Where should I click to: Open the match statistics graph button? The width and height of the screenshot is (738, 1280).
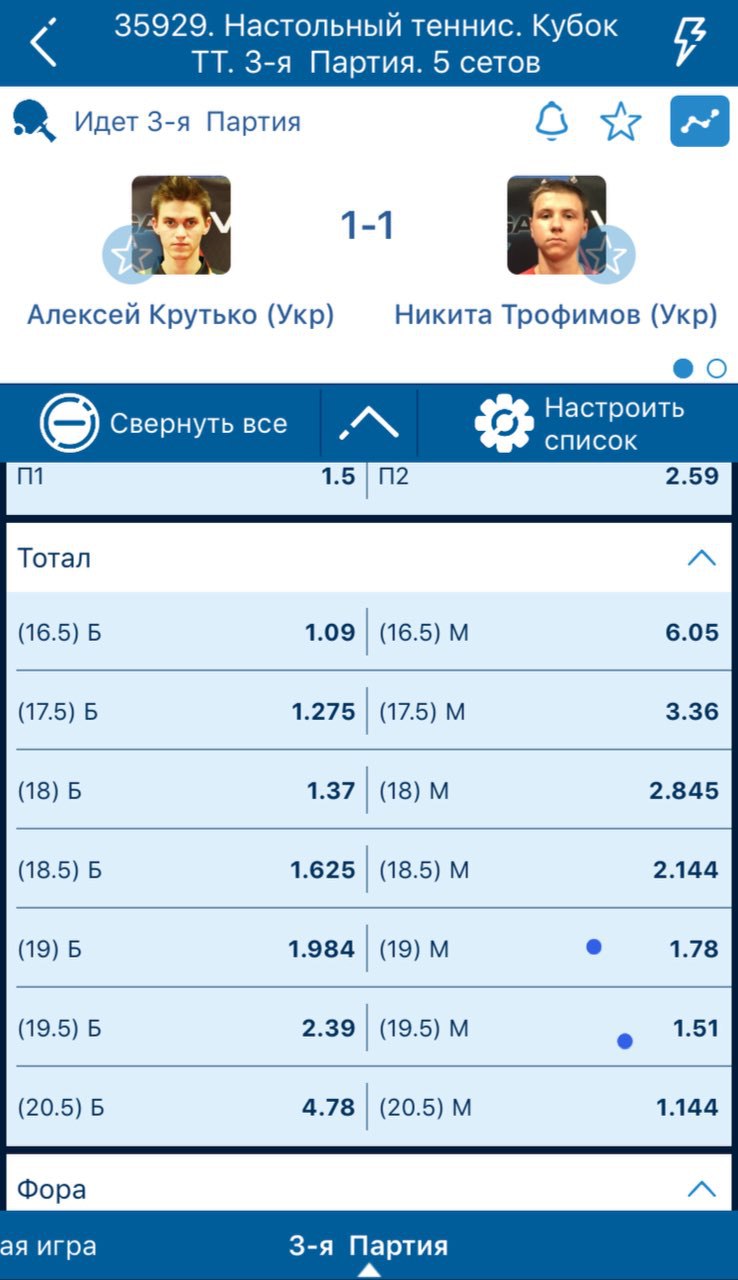pos(700,122)
